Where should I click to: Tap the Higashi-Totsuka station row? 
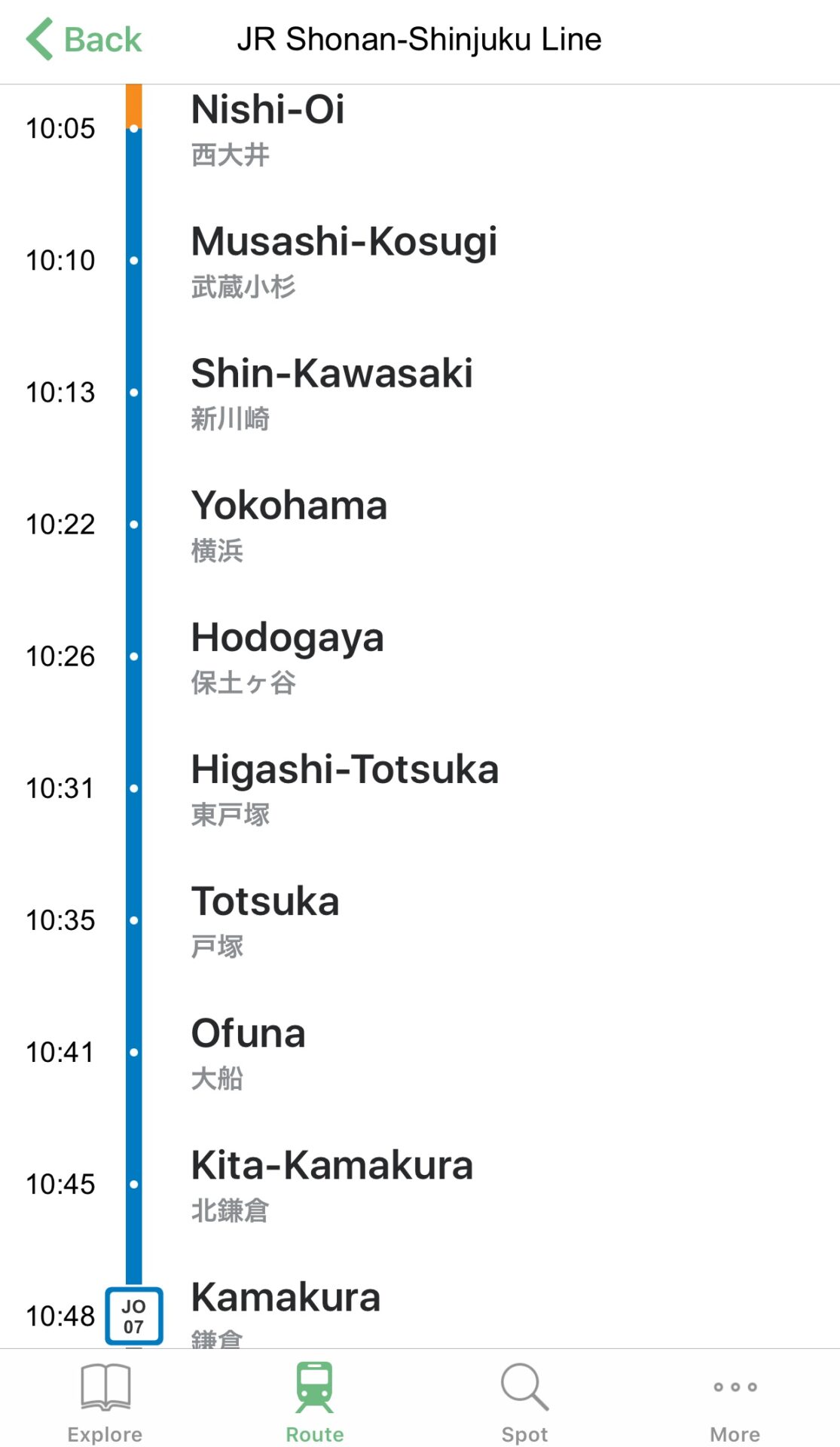click(x=420, y=788)
